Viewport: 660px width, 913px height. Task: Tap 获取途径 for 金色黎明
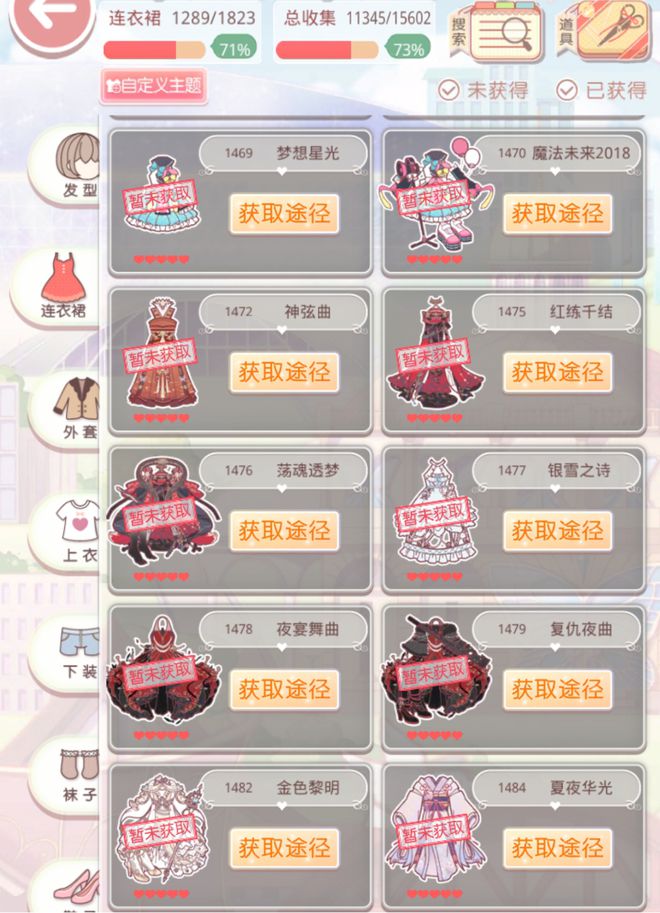click(x=284, y=848)
